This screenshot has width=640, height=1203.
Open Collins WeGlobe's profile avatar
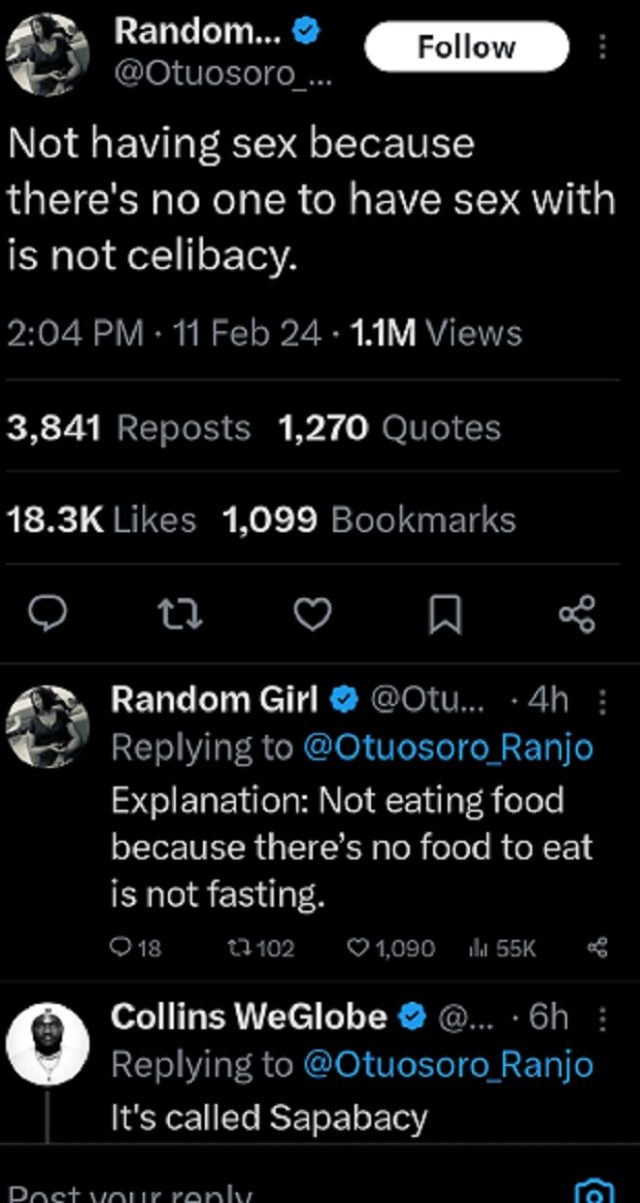(x=48, y=1045)
